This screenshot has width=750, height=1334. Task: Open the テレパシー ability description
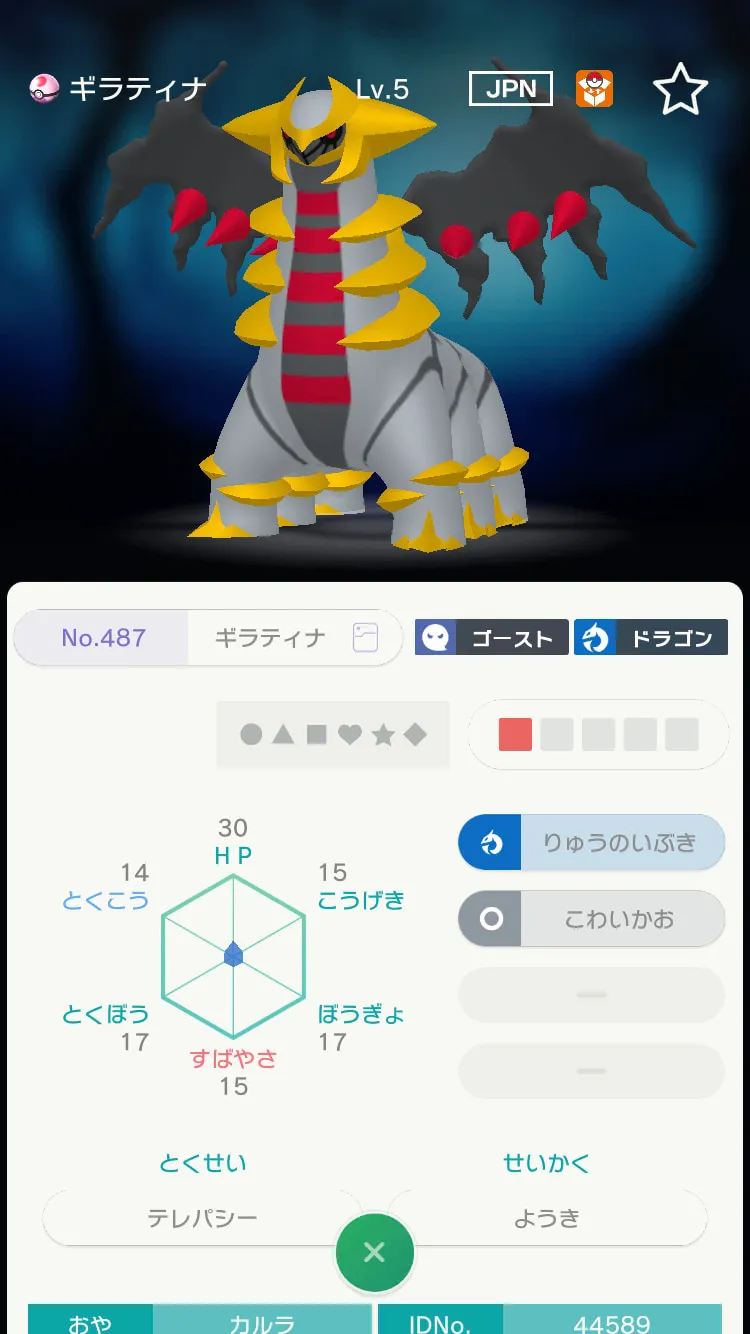(x=203, y=1218)
